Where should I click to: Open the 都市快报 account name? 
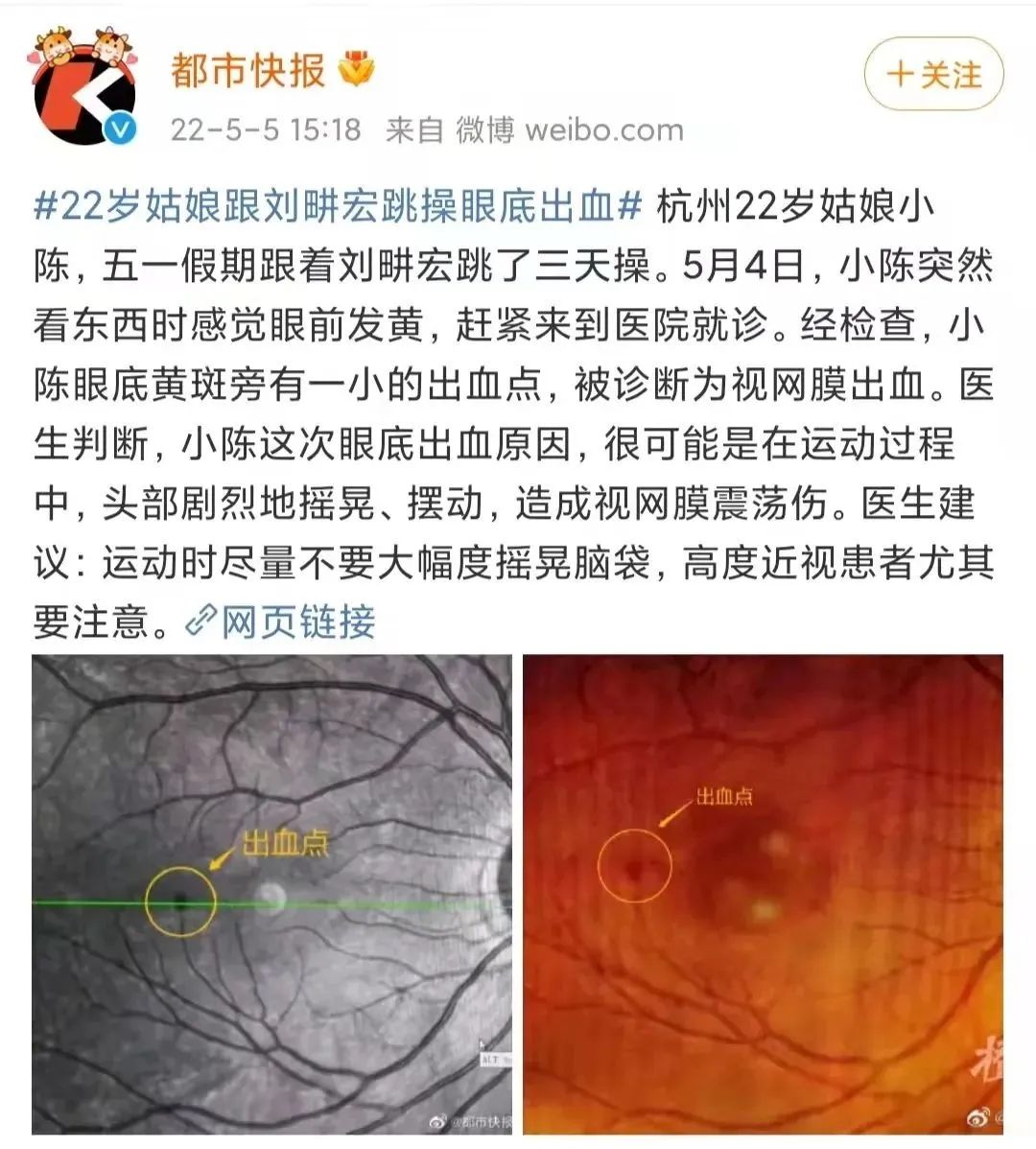[248, 71]
